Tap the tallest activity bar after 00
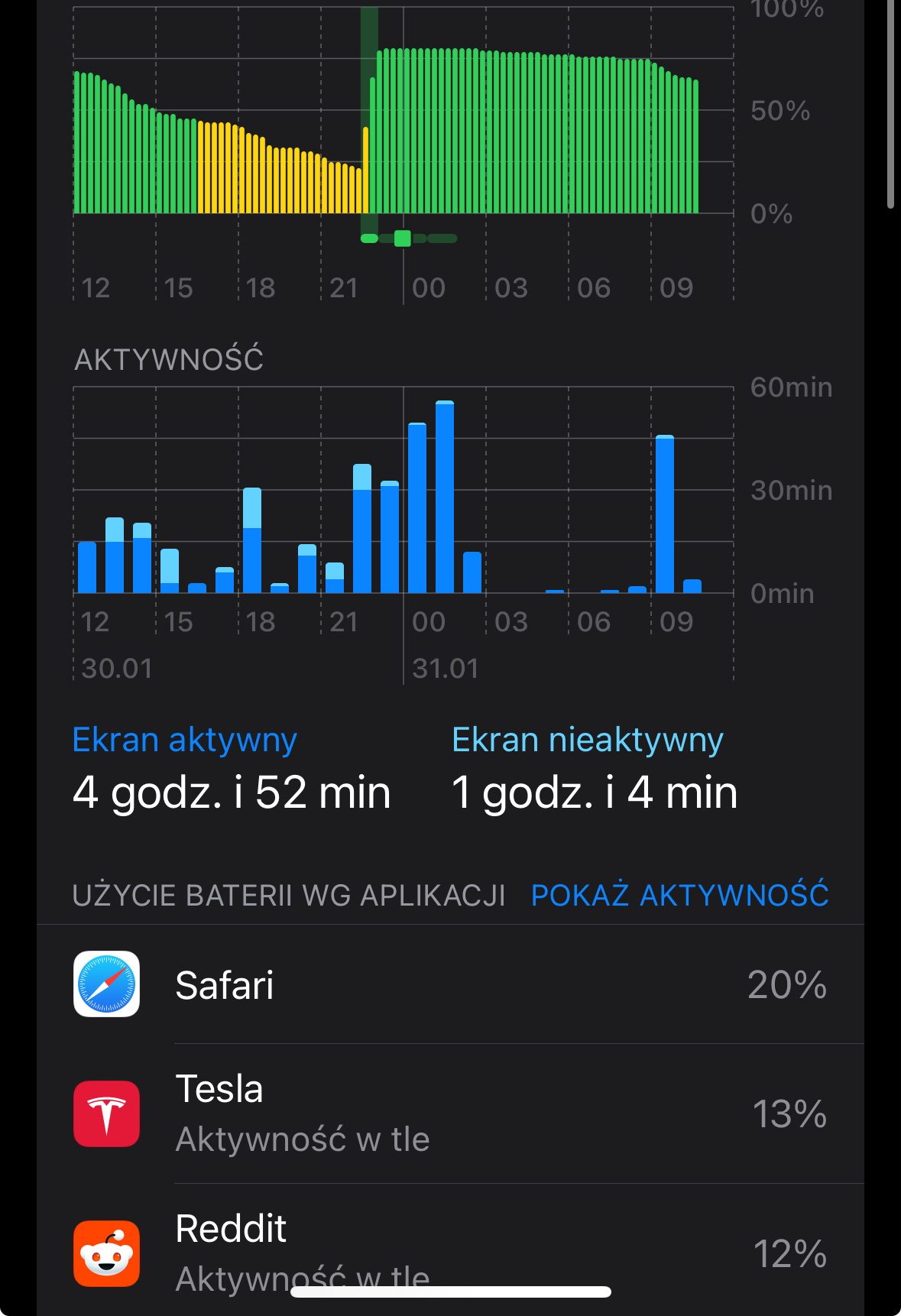 coord(445,497)
